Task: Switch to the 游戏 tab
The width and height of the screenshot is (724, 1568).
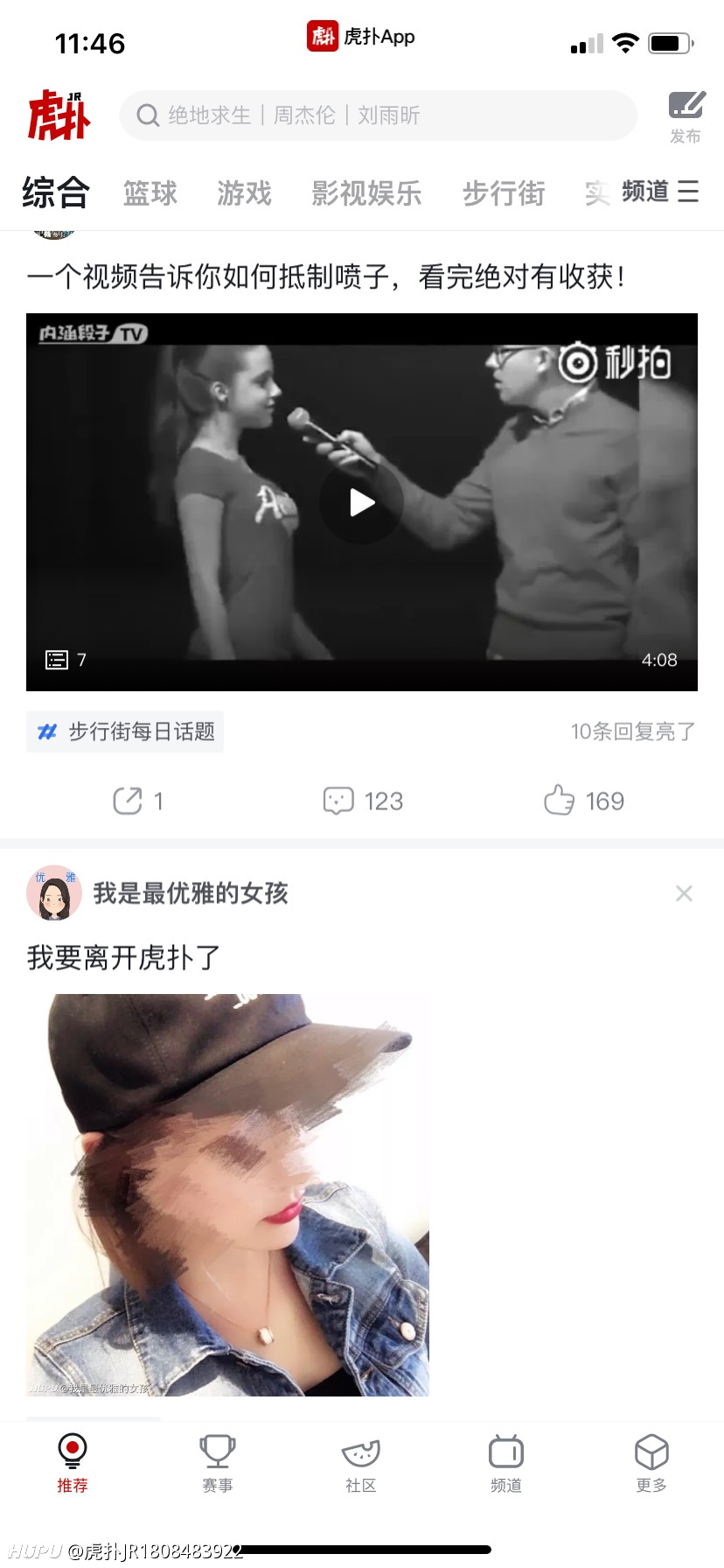Action: 244,192
